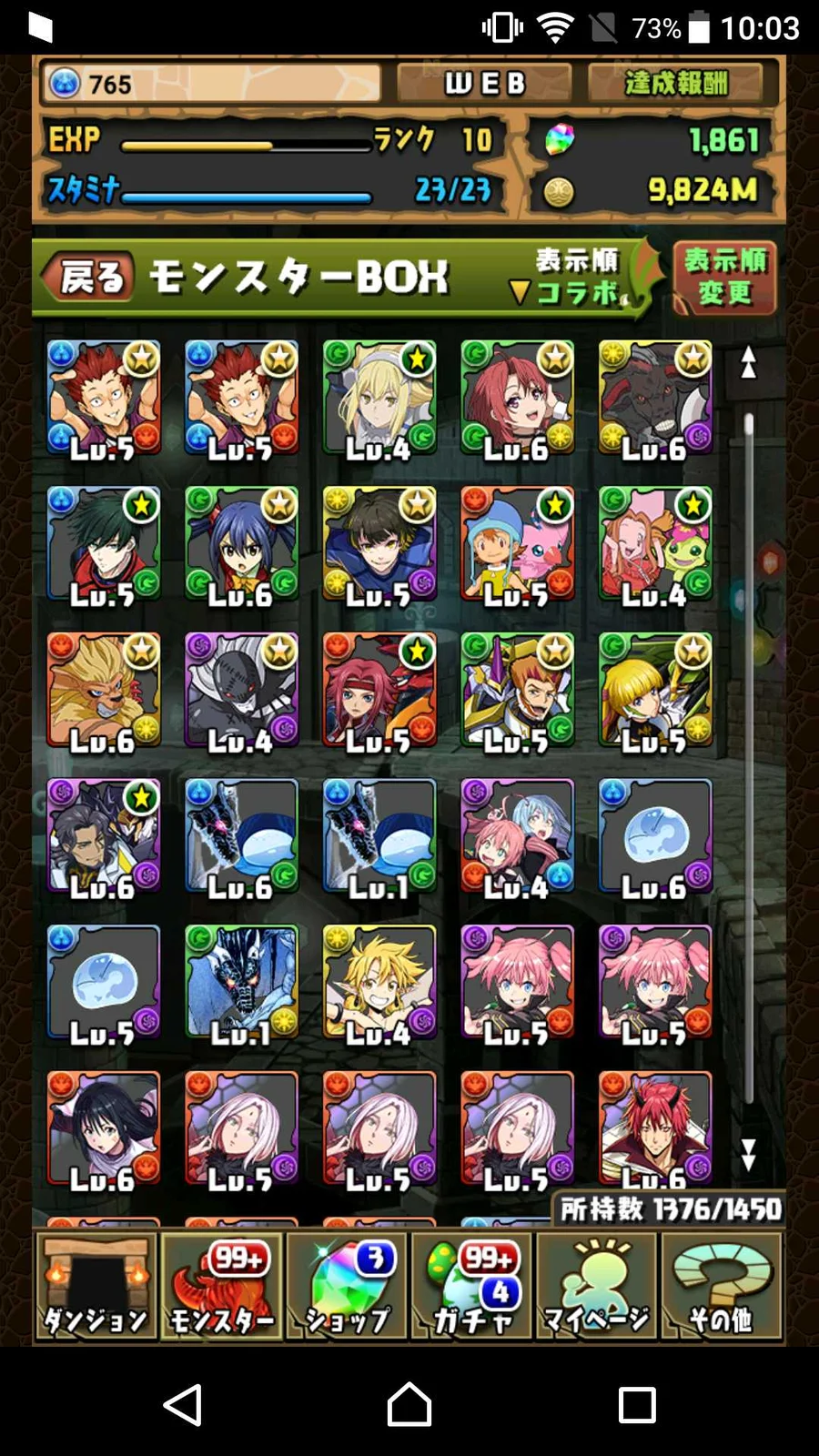The height and width of the screenshot is (1456, 819).
Task: Select the golden lion monster Lv.6
Action: click(x=104, y=691)
